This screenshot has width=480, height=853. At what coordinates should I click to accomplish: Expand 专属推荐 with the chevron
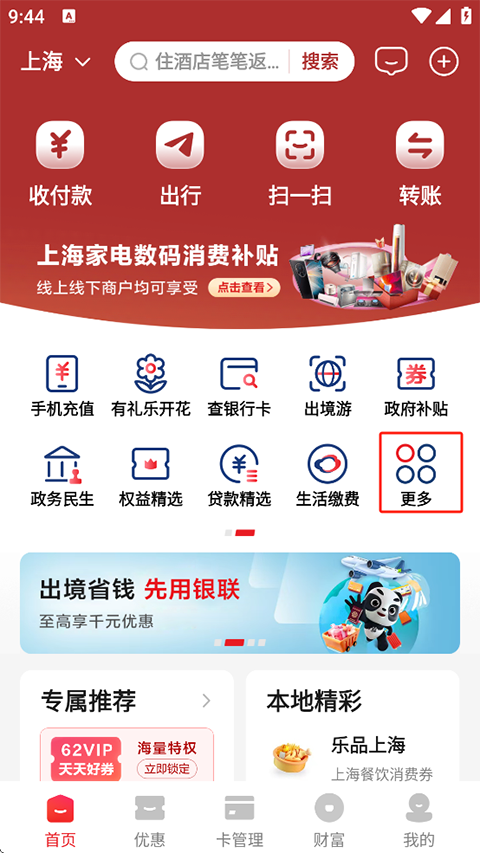point(206,701)
